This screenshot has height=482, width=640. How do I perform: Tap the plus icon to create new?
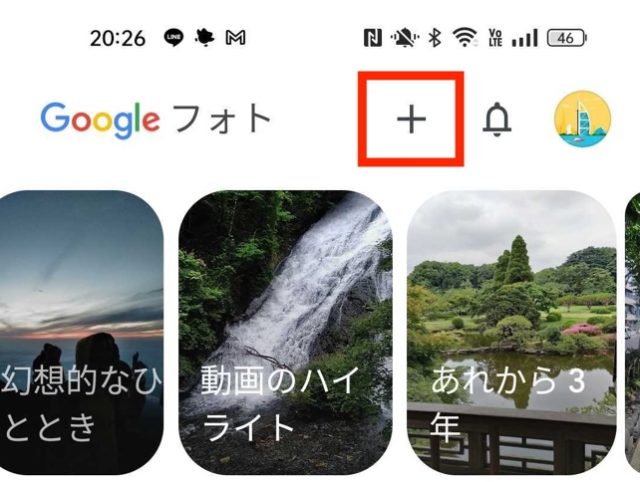pos(411,119)
